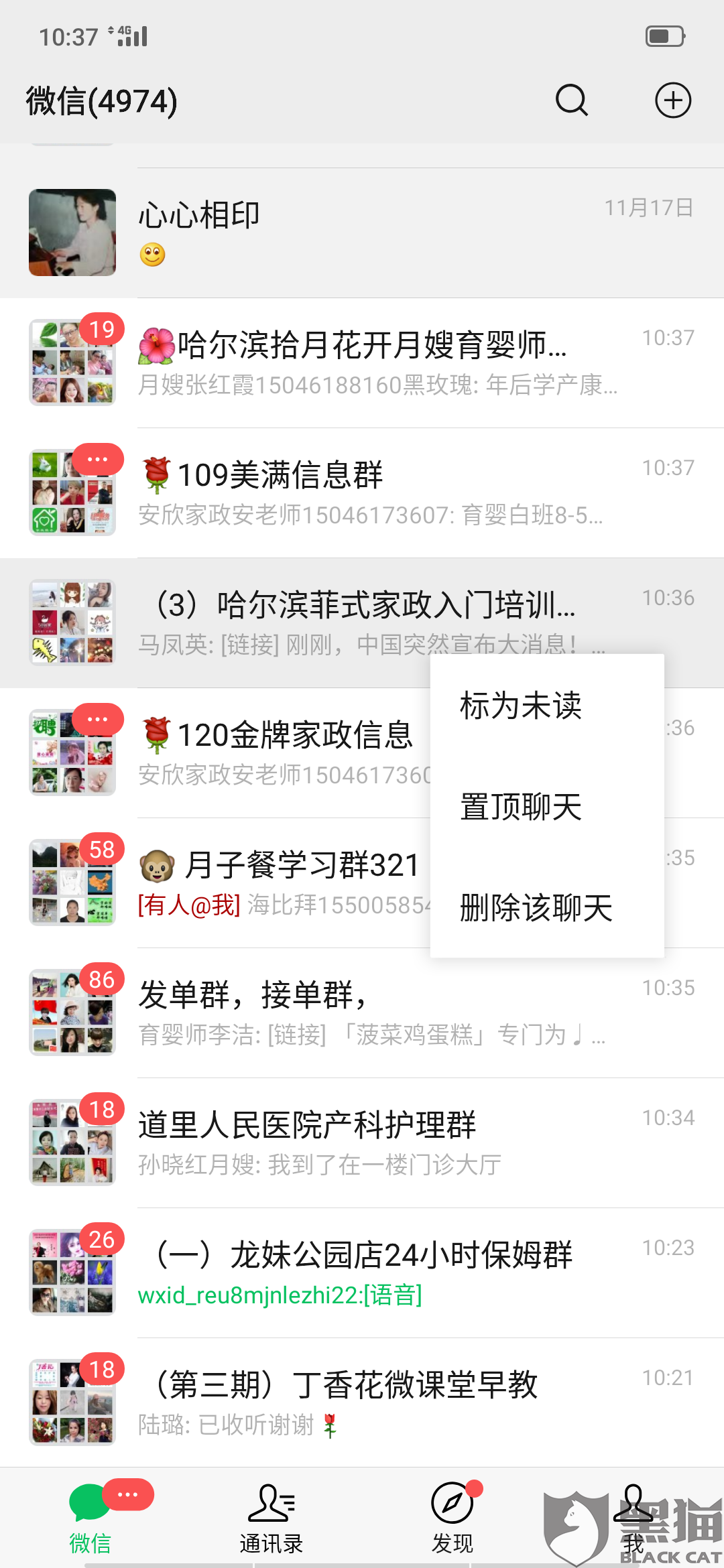Open the 哈尔滨拾月花开月嫂育婴师 group chat
This screenshot has width=724, height=1568.
pos(362,363)
